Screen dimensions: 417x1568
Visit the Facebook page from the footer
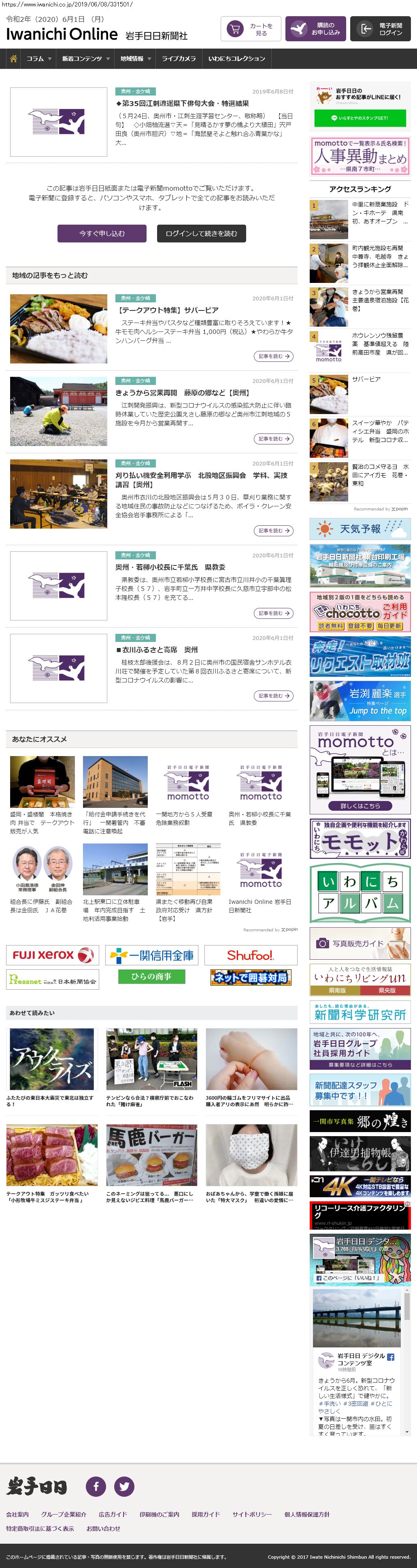point(96,1486)
